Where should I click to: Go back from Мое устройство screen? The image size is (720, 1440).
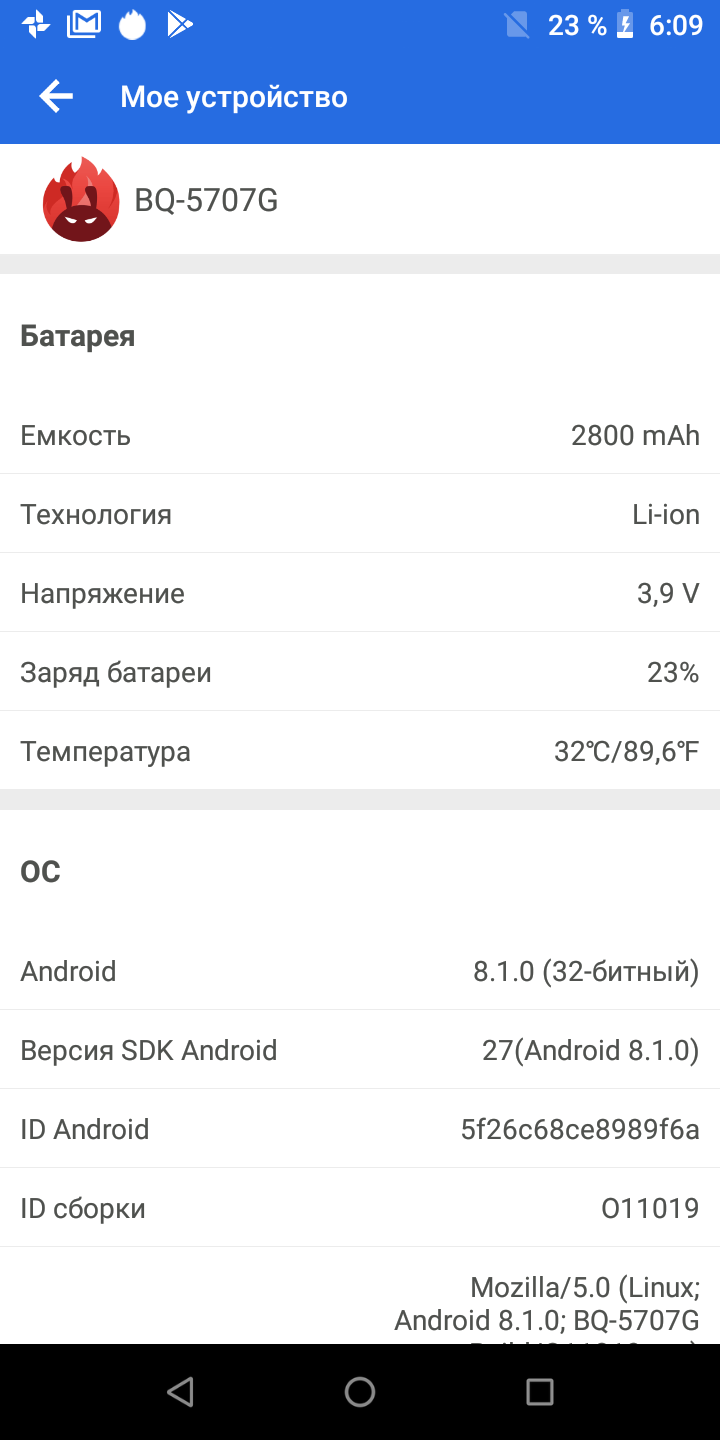[56, 97]
